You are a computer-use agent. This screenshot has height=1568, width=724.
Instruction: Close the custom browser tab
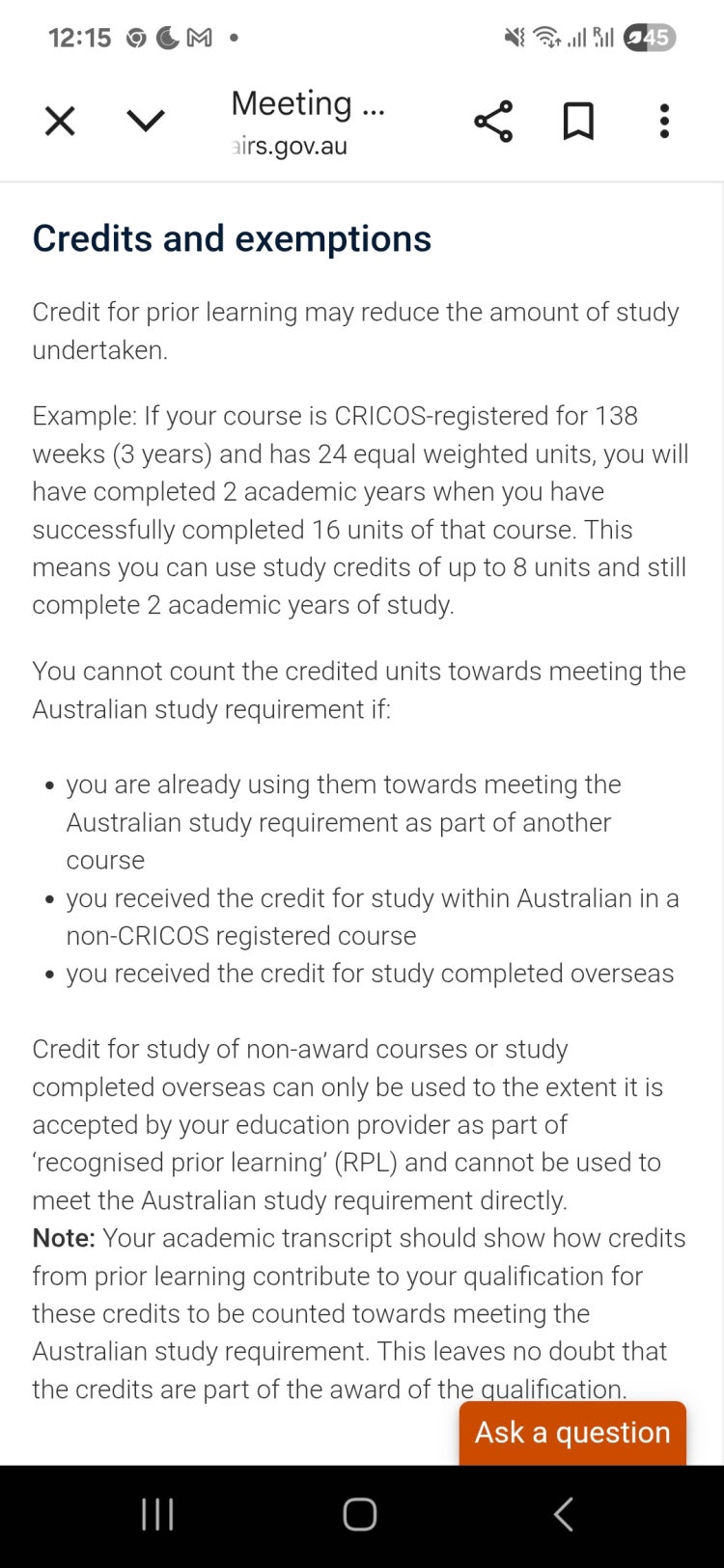coord(60,122)
